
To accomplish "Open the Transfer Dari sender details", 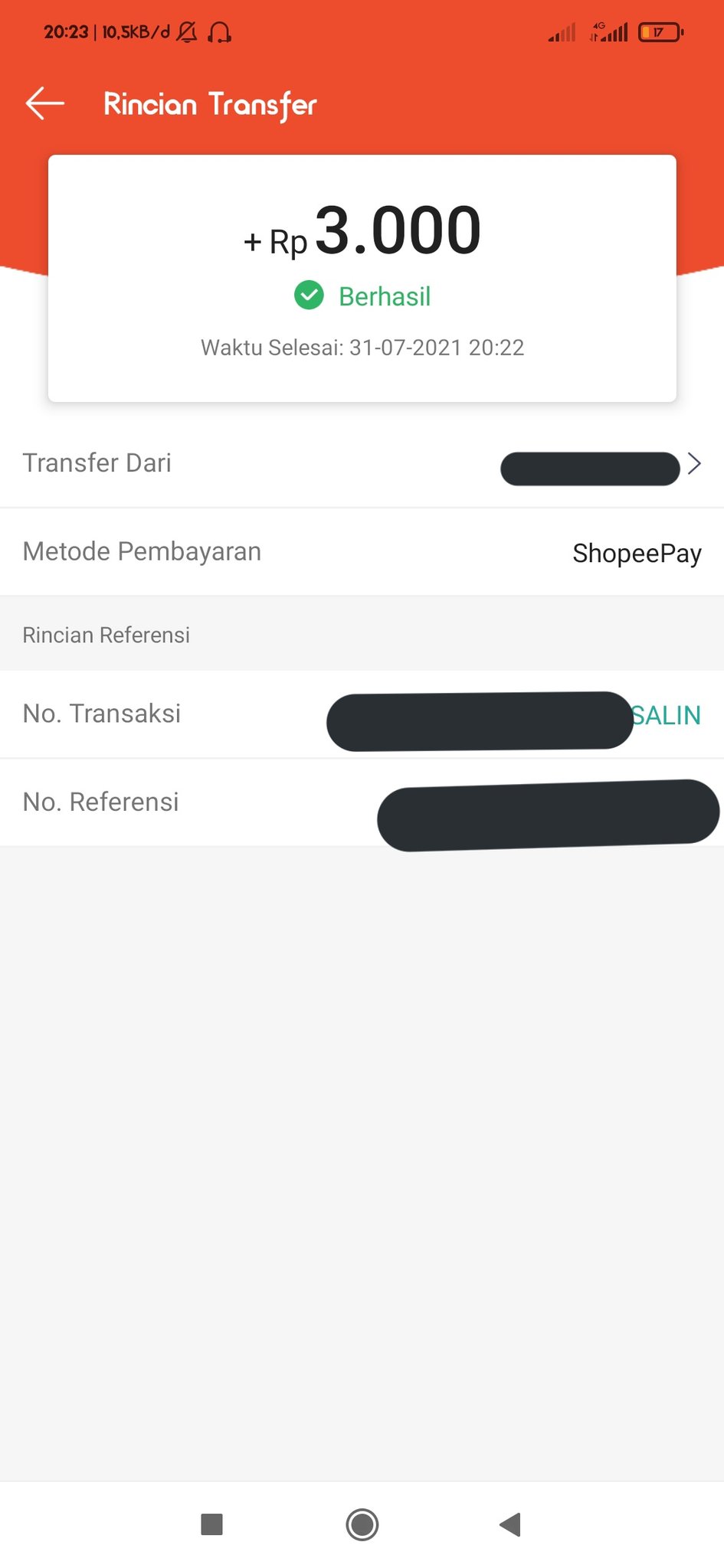I will pyautogui.click(x=362, y=463).
